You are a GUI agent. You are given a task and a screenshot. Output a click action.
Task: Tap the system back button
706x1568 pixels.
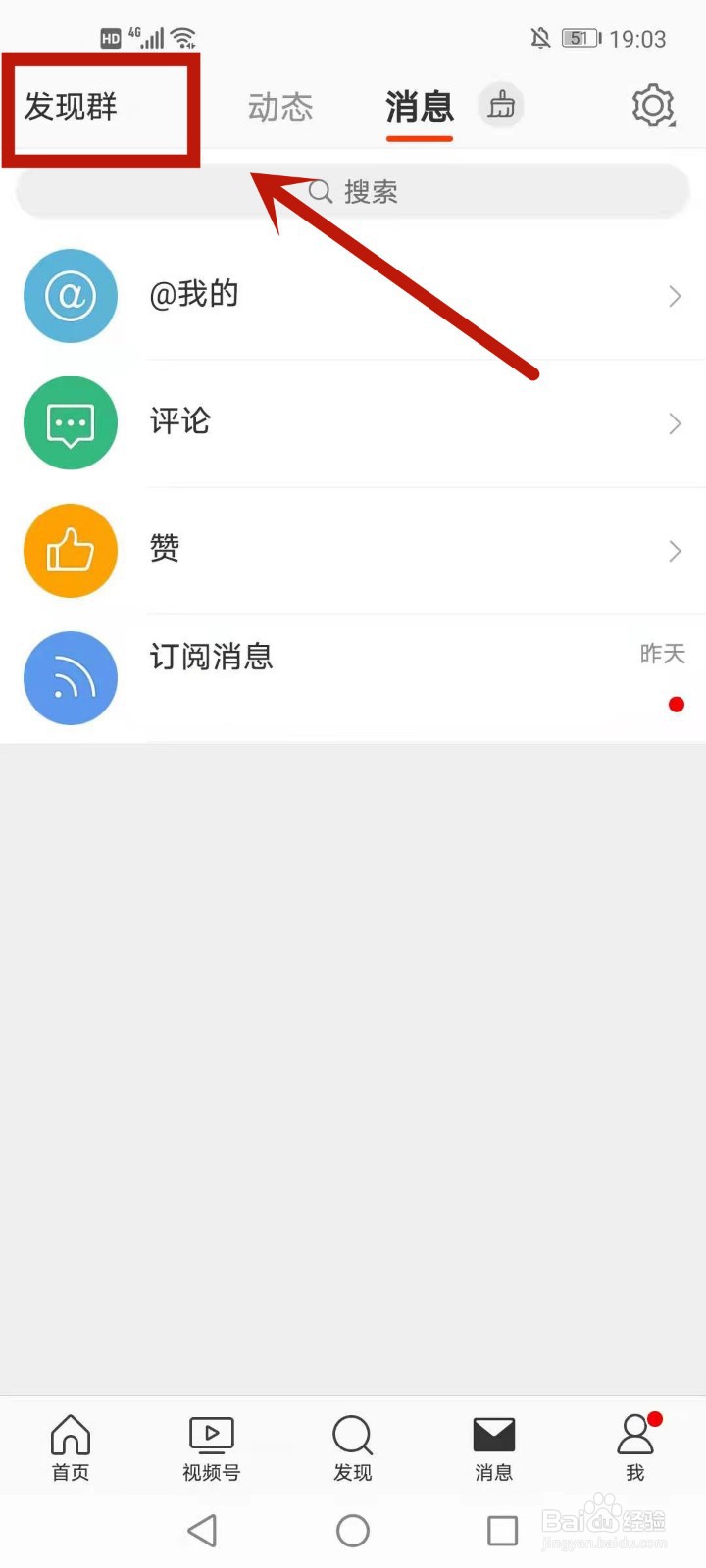point(202,1531)
